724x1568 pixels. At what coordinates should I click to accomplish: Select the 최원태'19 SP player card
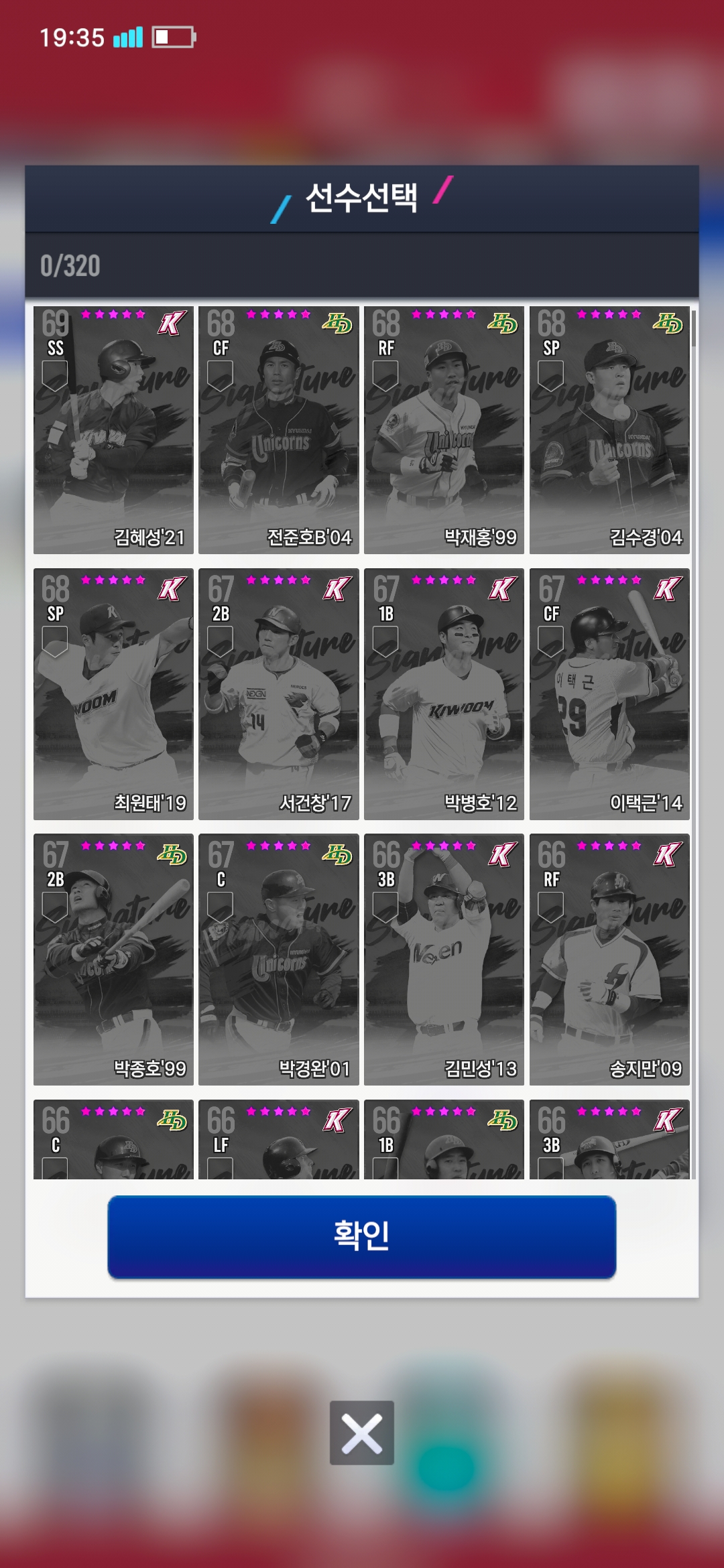point(113,694)
